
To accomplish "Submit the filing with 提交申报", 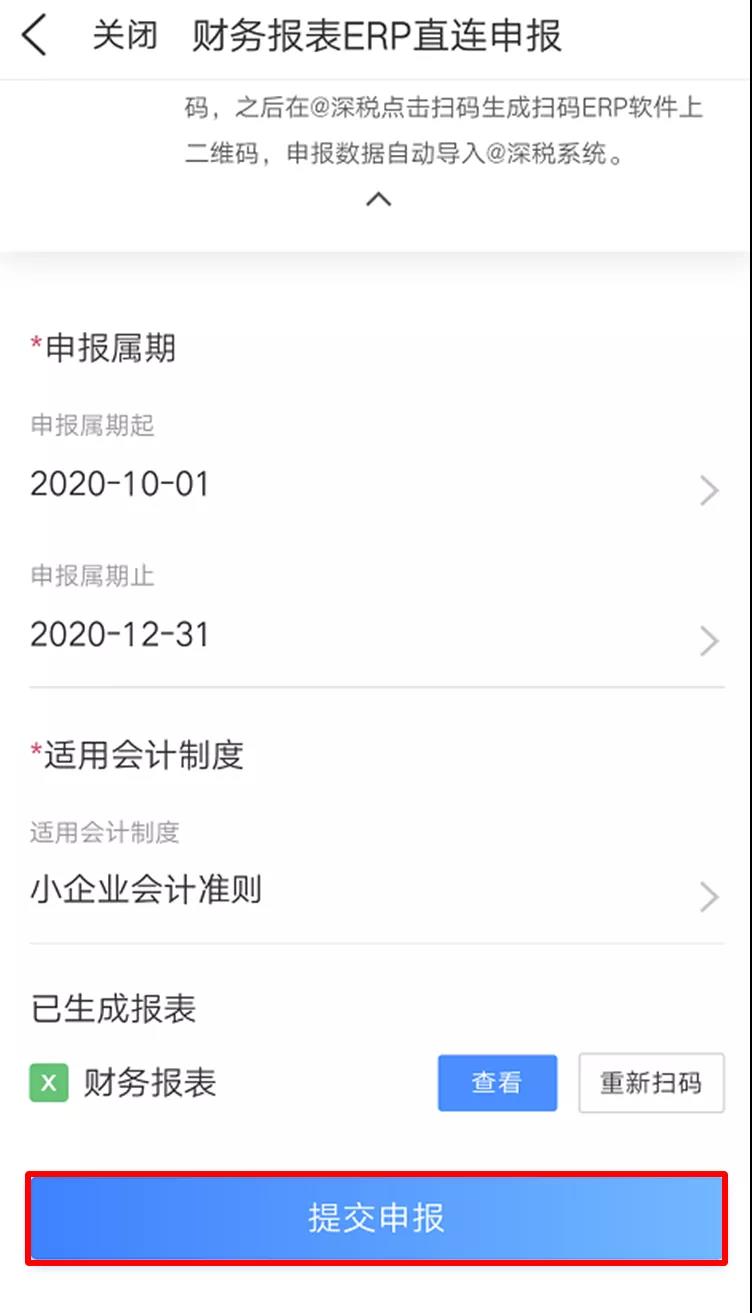I will pyautogui.click(x=377, y=1218).
